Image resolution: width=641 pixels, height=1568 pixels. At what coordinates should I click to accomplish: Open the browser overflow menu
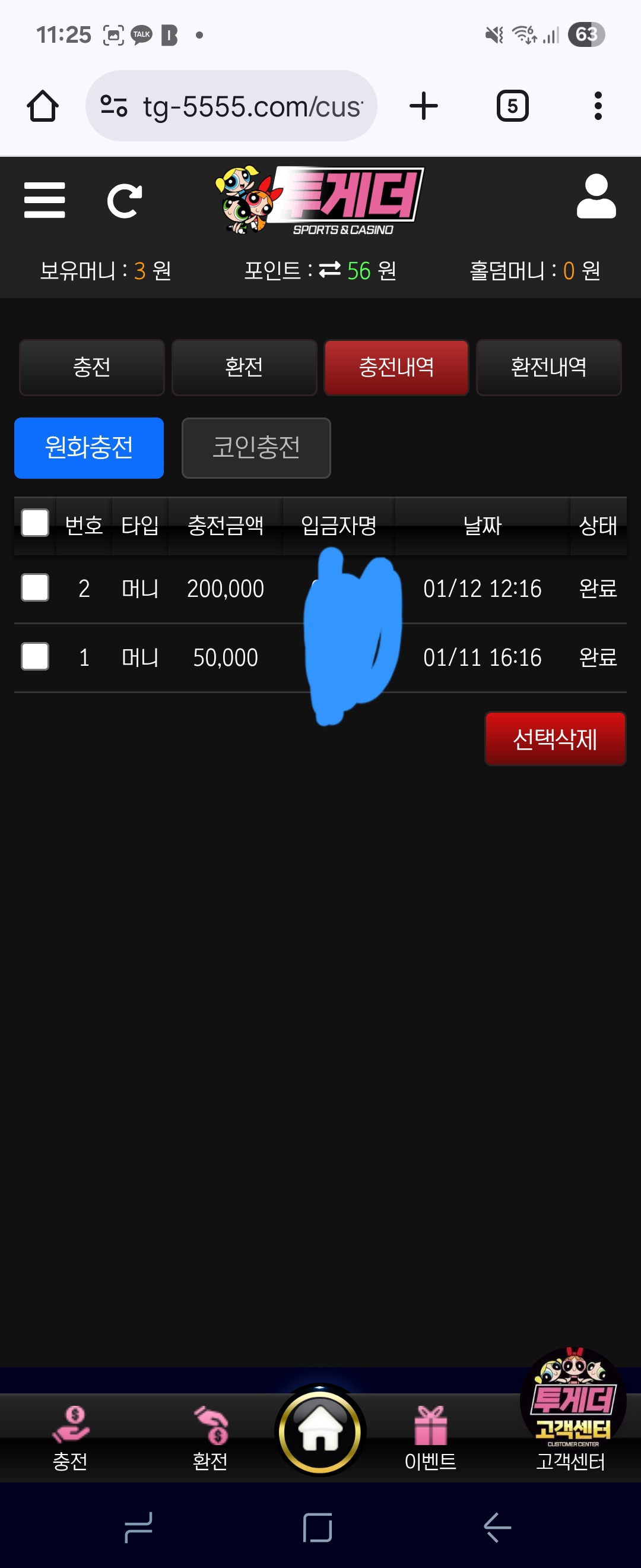[598, 106]
